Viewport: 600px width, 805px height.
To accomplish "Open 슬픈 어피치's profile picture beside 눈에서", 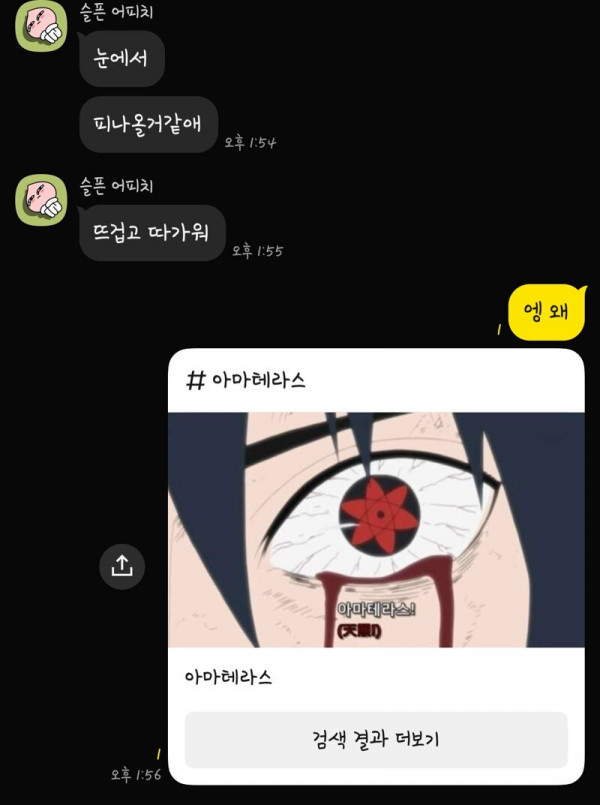I will click(x=41, y=27).
